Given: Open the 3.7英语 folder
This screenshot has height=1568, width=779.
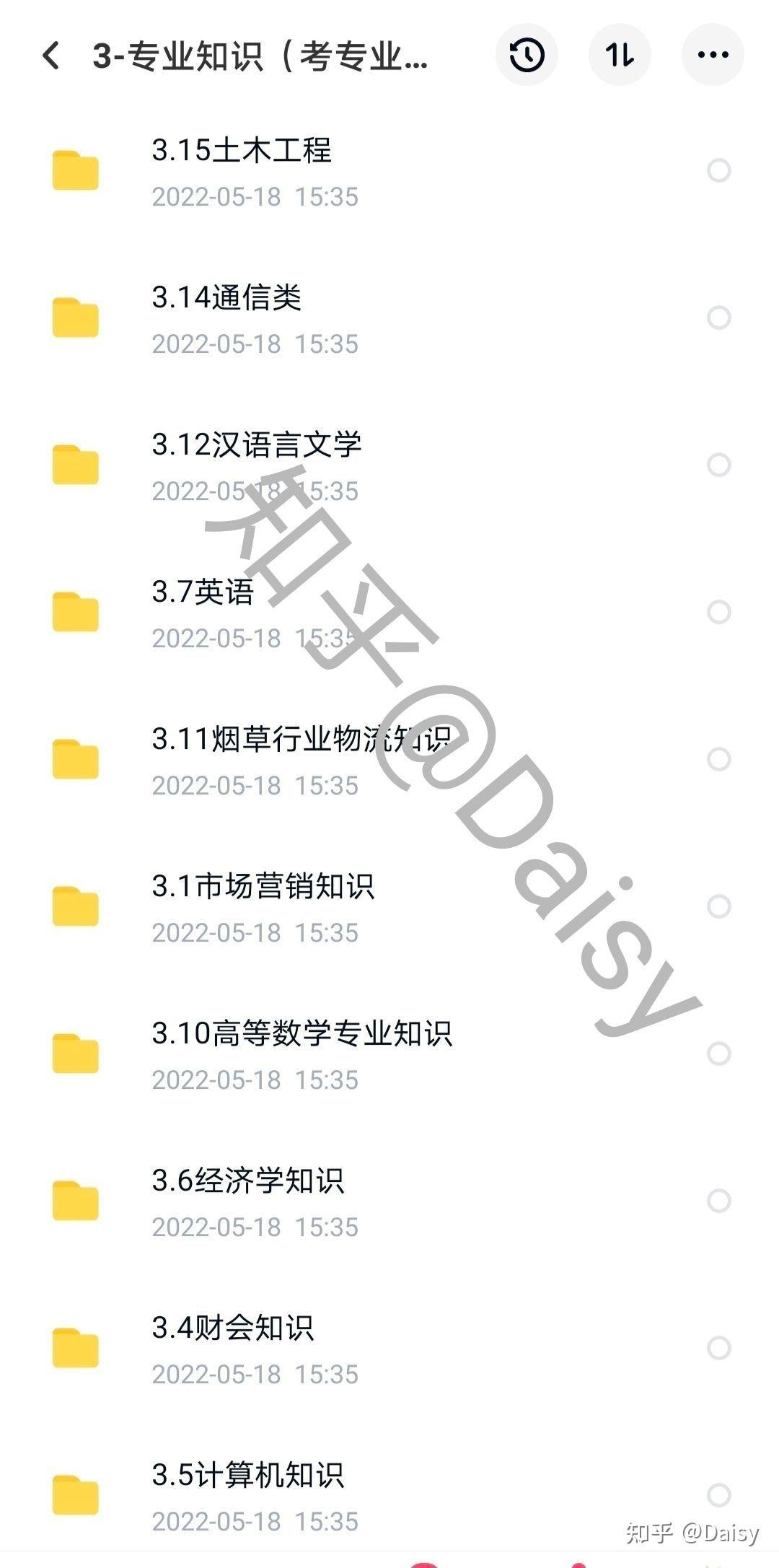Looking at the screenshot, I should click(203, 592).
